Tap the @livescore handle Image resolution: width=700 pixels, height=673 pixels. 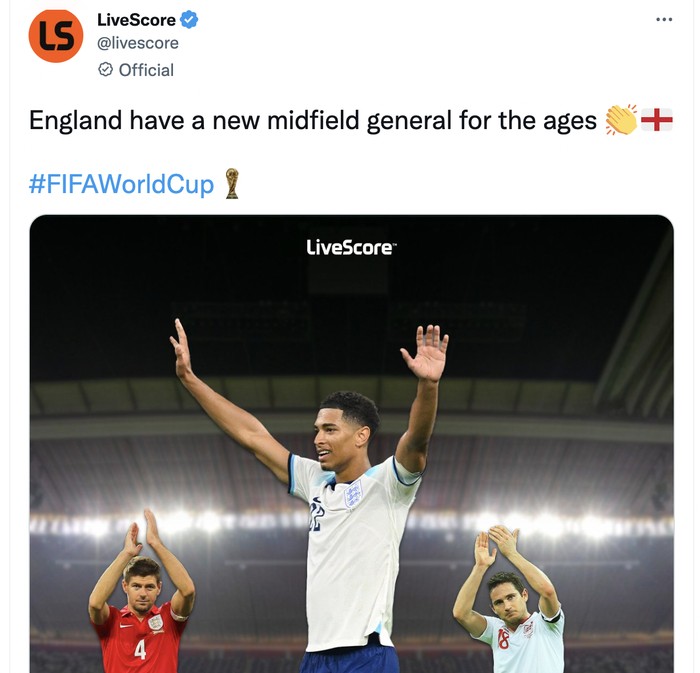(x=138, y=43)
